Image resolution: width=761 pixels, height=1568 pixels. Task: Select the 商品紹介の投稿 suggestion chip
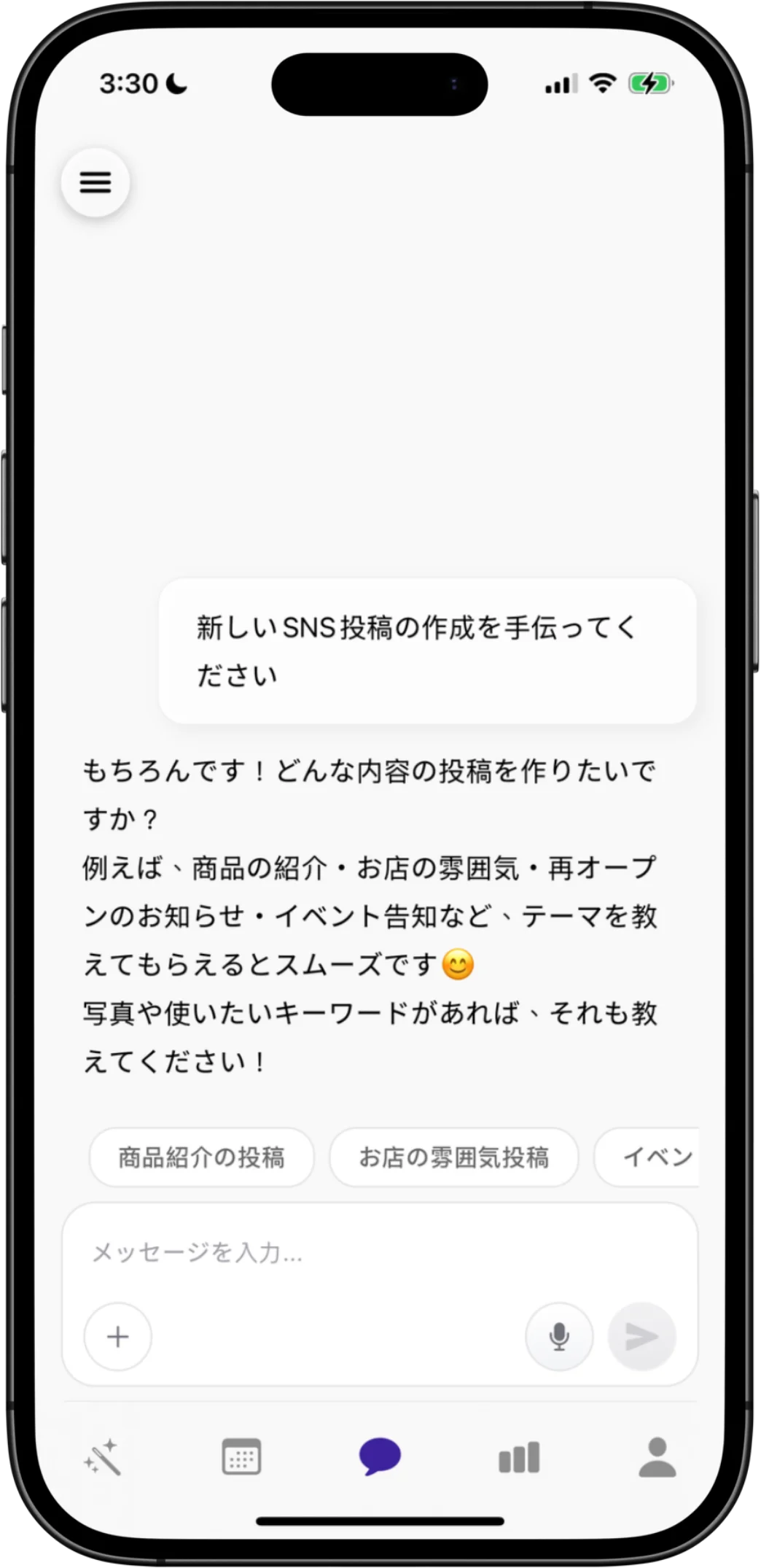click(201, 1157)
